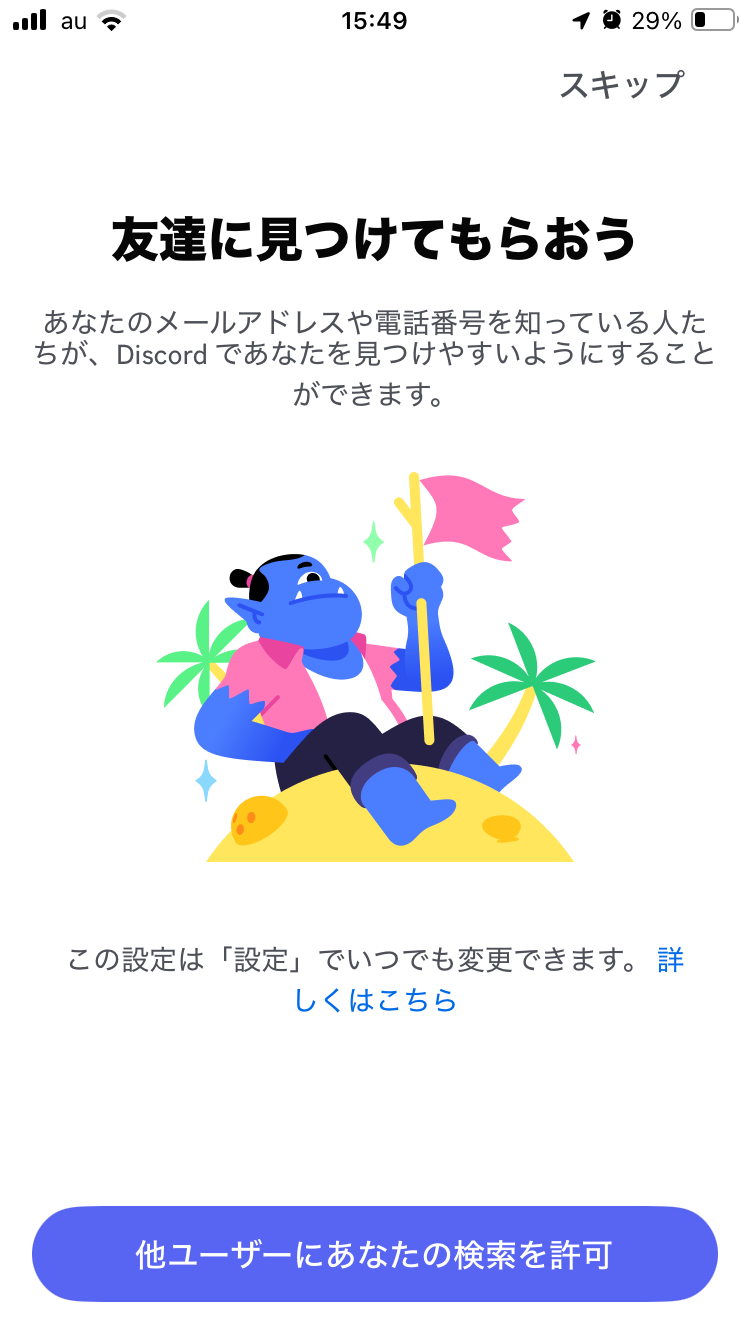Tap スキップ to skip this step
The image size is (750, 1334).
tap(621, 84)
